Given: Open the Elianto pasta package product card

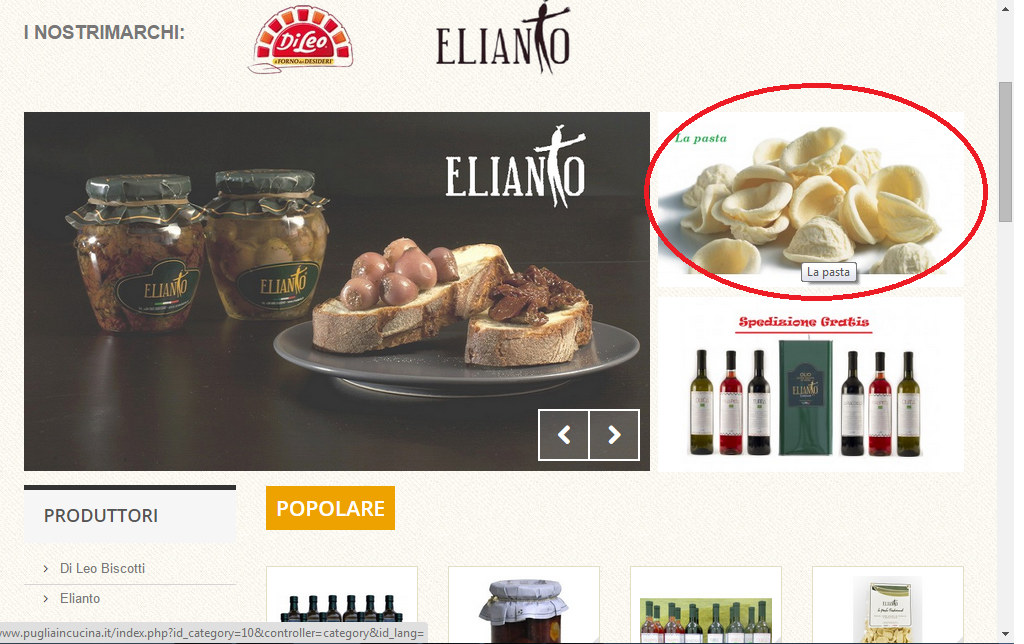Looking at the screenshot, I should click(888, 605).
